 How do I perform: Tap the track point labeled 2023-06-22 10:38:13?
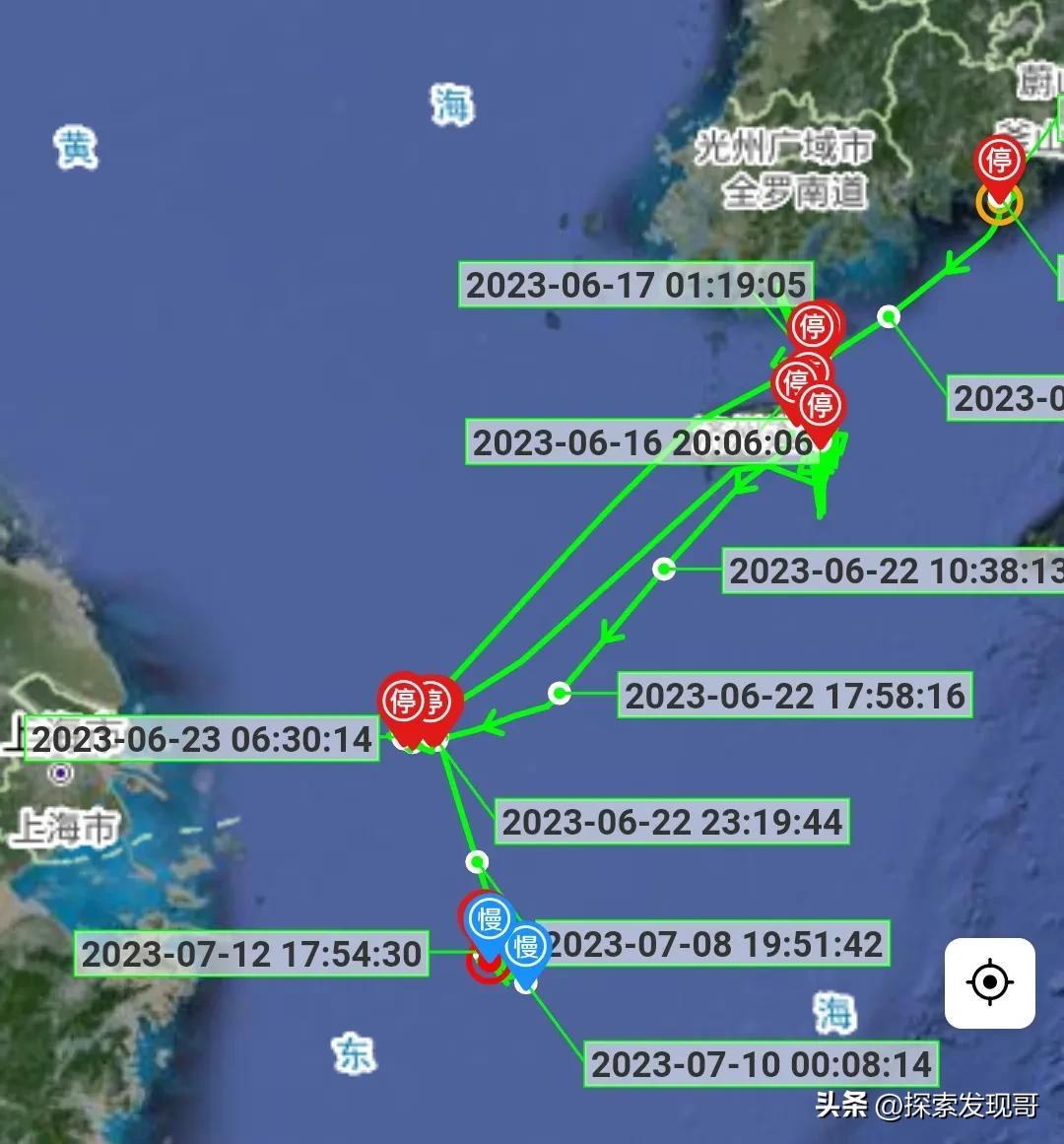[665, 569]
